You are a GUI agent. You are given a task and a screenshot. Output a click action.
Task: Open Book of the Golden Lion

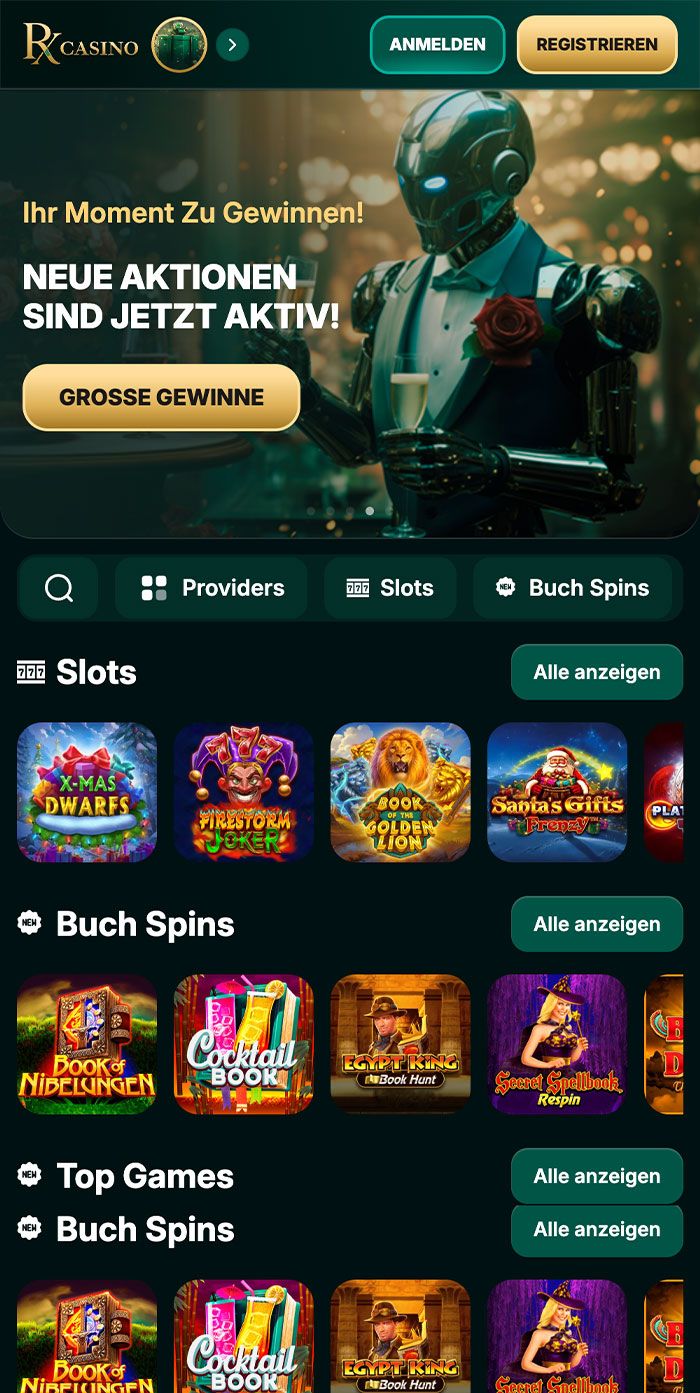(x=400, y=792)
